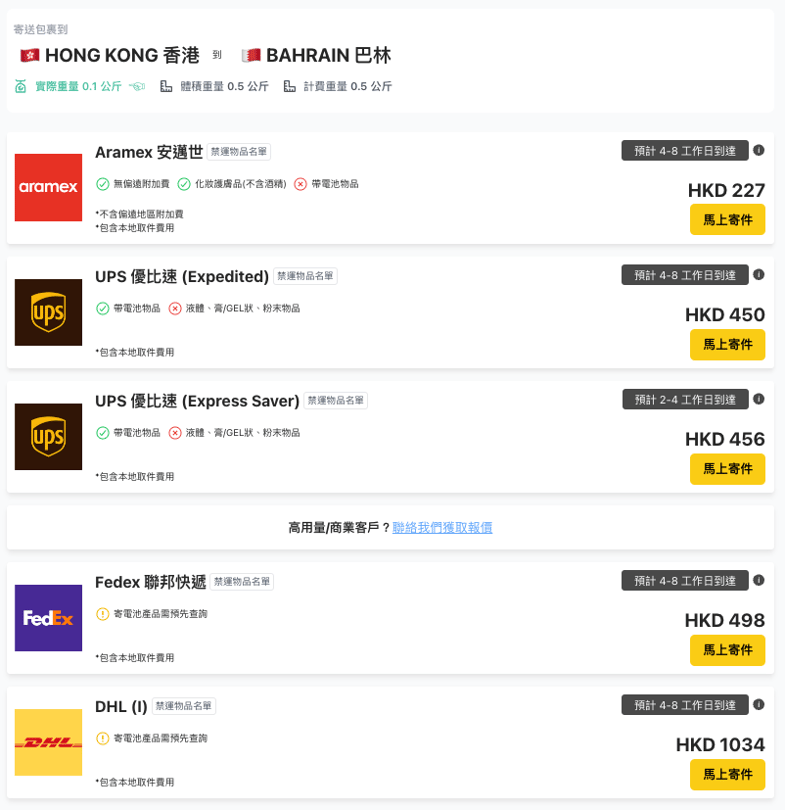Screen dimensions: 785x810
Task: View DHL (I) 禁運物品名單
Action: pos(183,706)
